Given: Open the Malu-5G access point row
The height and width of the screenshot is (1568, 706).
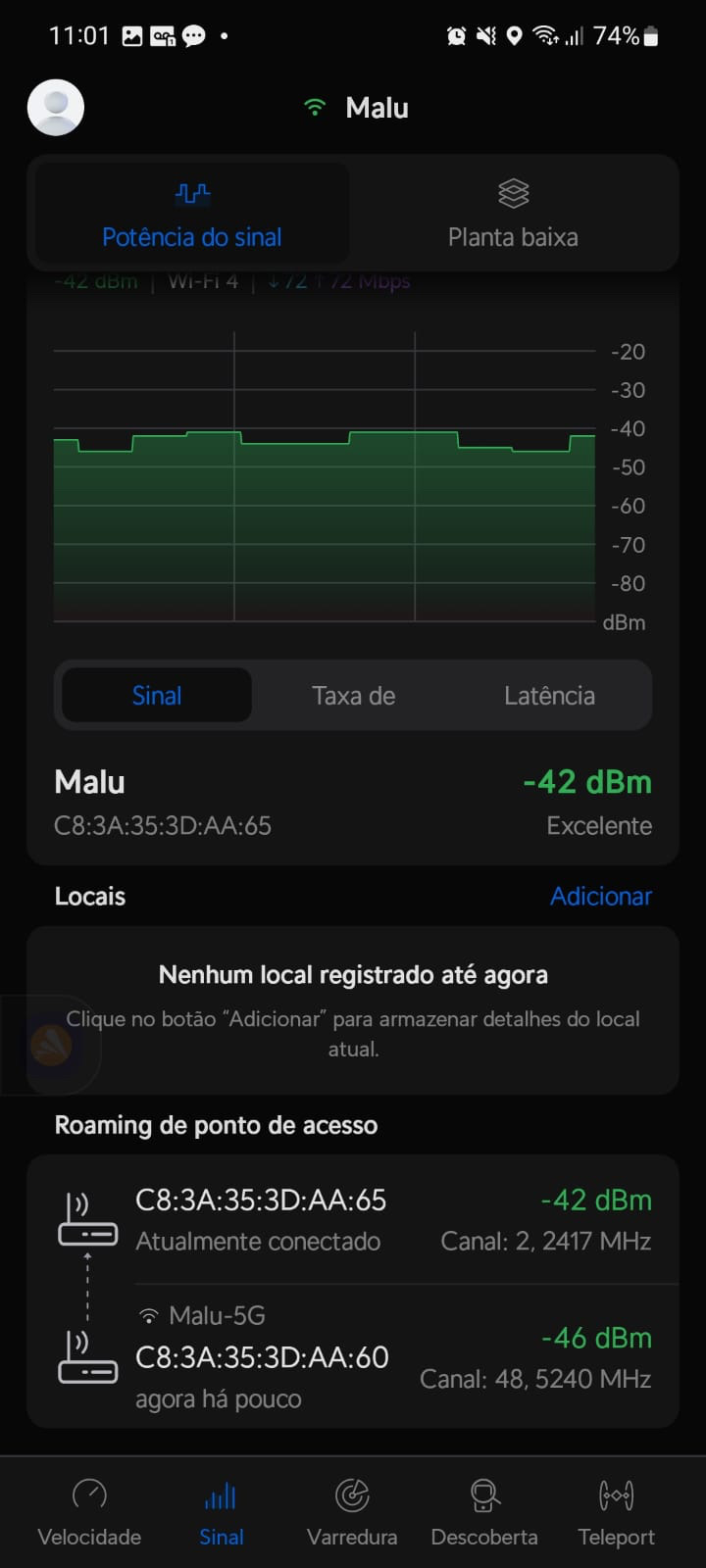Looking at the screenshot, I should 353,1357.
